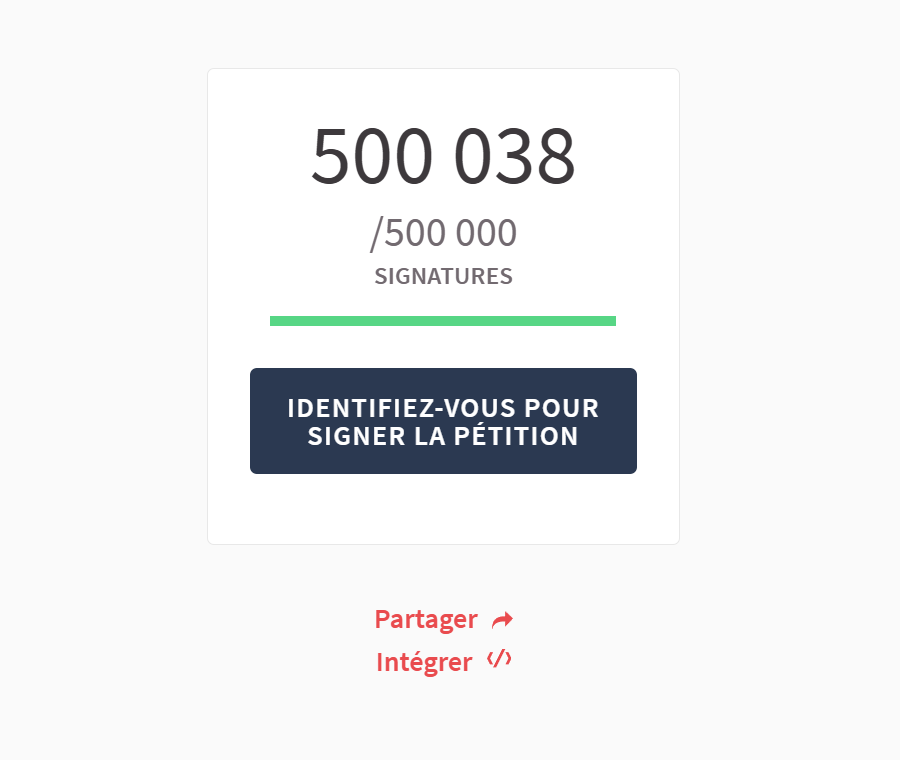The height and width of the screenshot is (760, 900).
Task: Share the petition via Partager
Action: (443, 619)
